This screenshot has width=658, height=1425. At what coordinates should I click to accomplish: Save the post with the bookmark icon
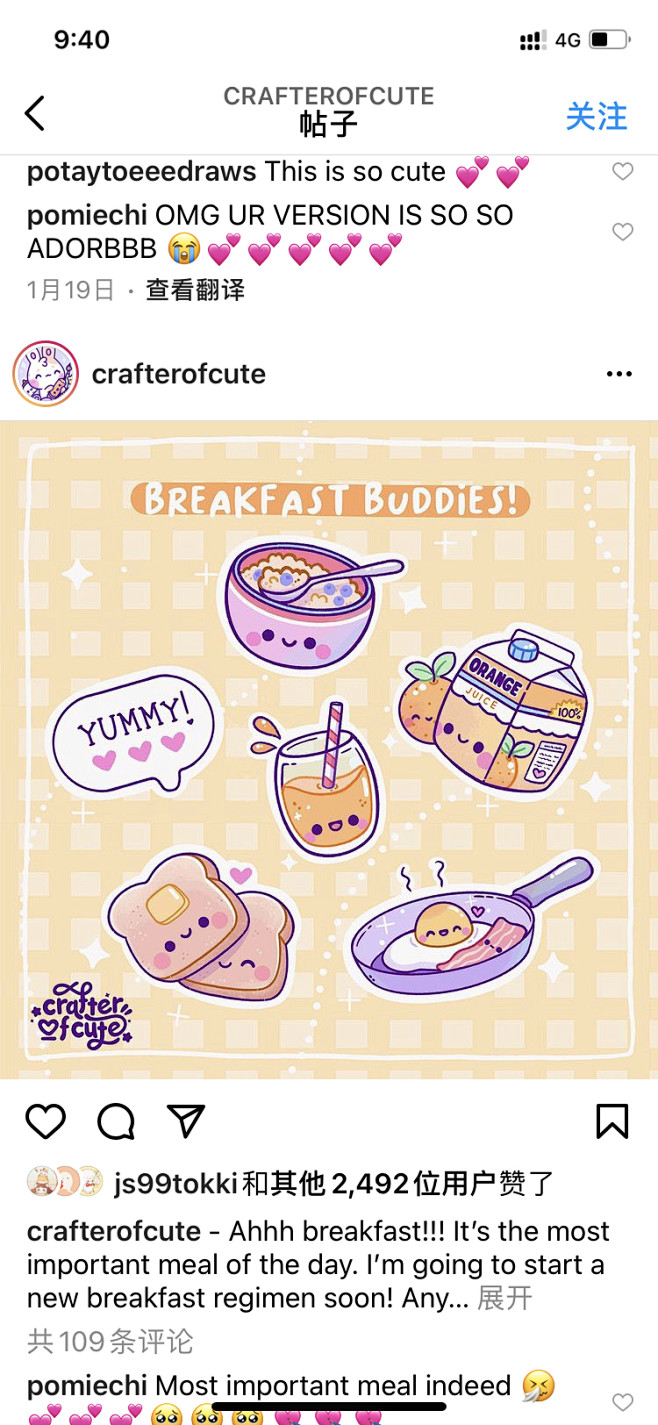(x=612, y=1121)
